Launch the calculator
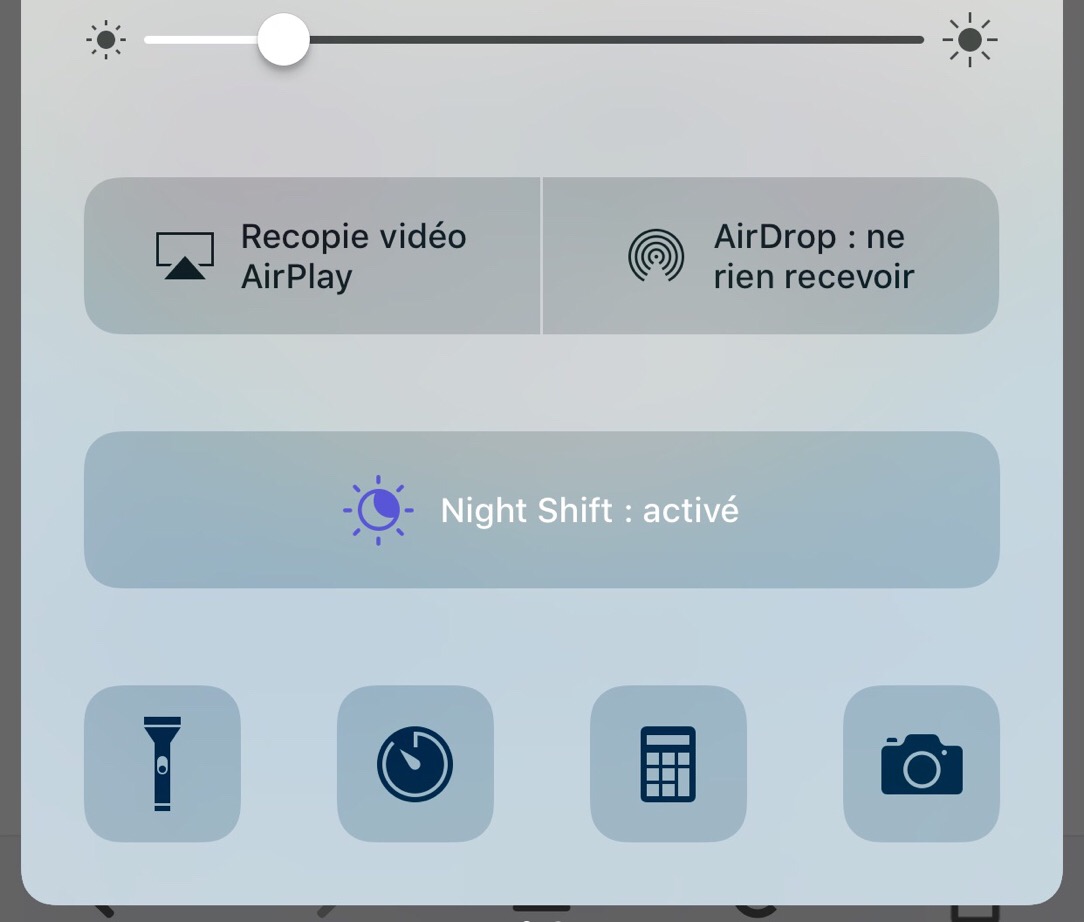 [x=668, y=764]
